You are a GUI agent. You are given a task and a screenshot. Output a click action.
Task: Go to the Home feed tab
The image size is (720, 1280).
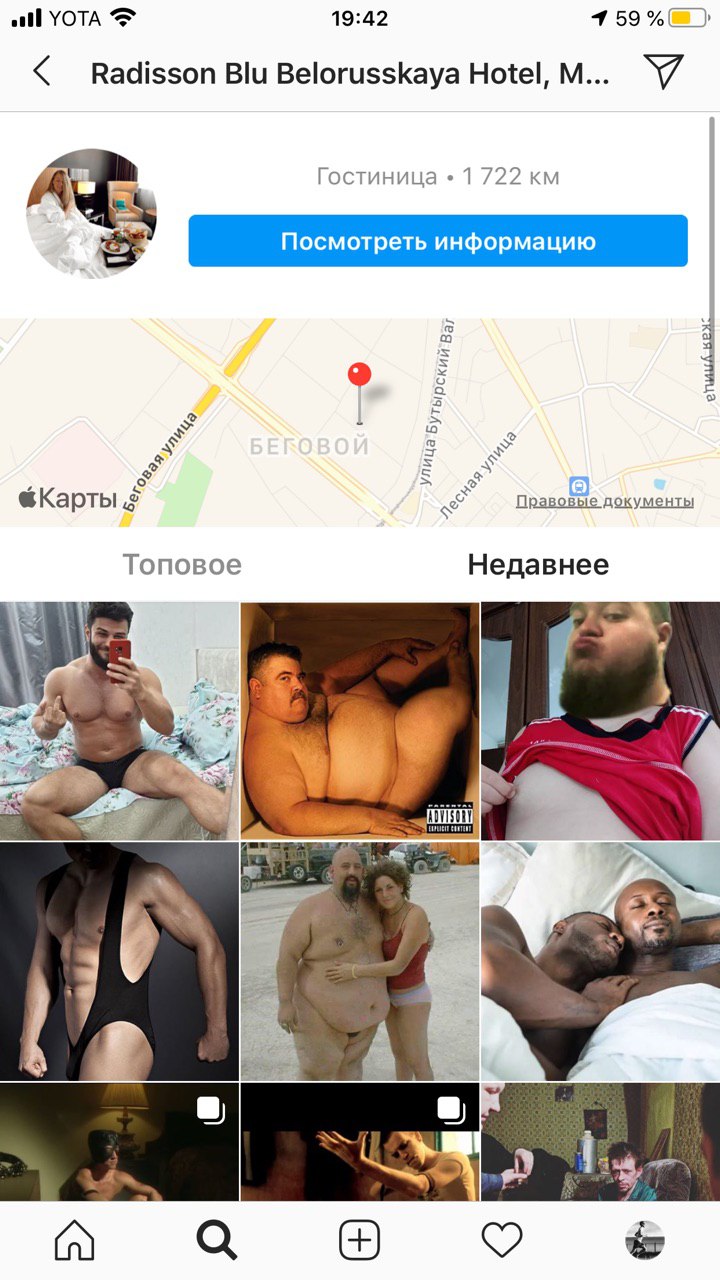coord(74,1240)
